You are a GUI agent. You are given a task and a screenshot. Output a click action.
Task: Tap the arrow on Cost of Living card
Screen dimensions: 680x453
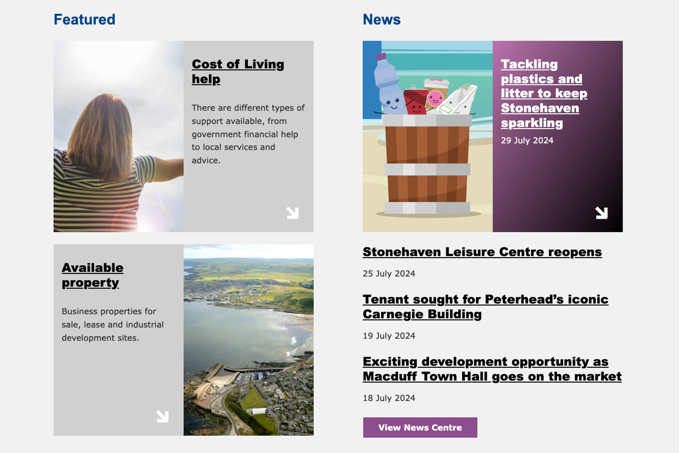point(292,213)
